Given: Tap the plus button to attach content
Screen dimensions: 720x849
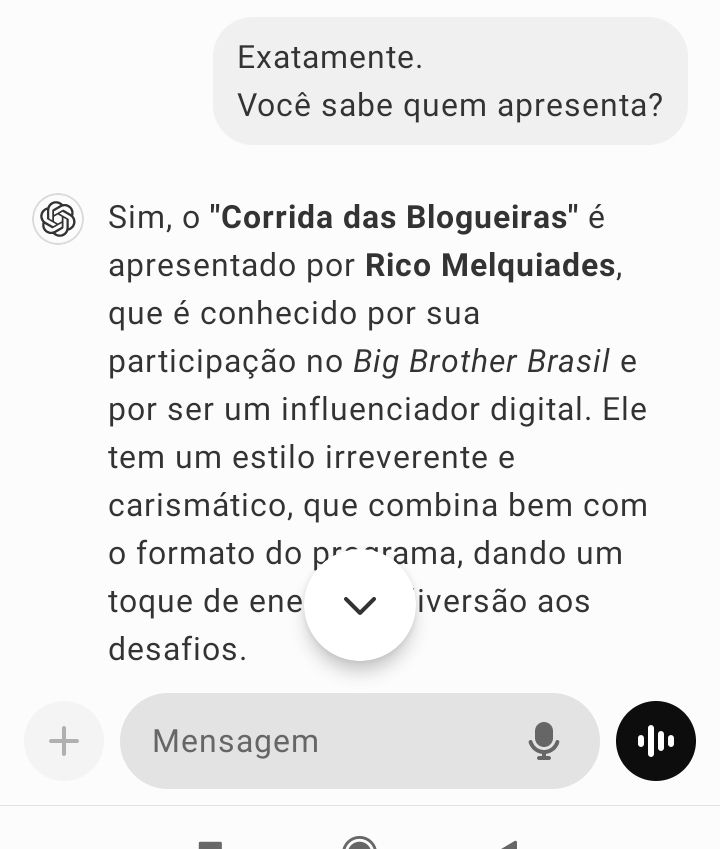Looking at the screenshot, I should click(64, 741).
